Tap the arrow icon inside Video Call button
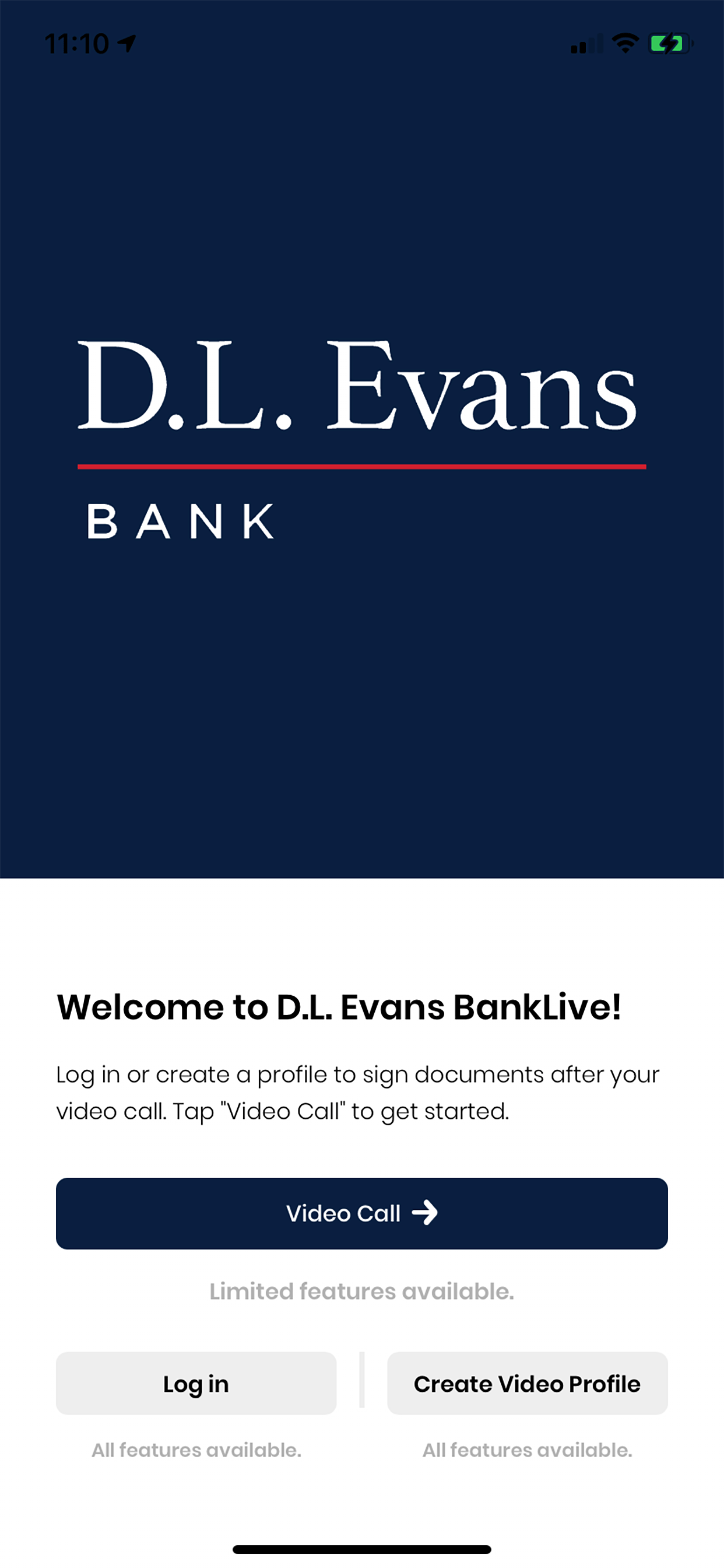This screenshot has height=1568, width=724. pyautogui.click(x=427, y=1213)
